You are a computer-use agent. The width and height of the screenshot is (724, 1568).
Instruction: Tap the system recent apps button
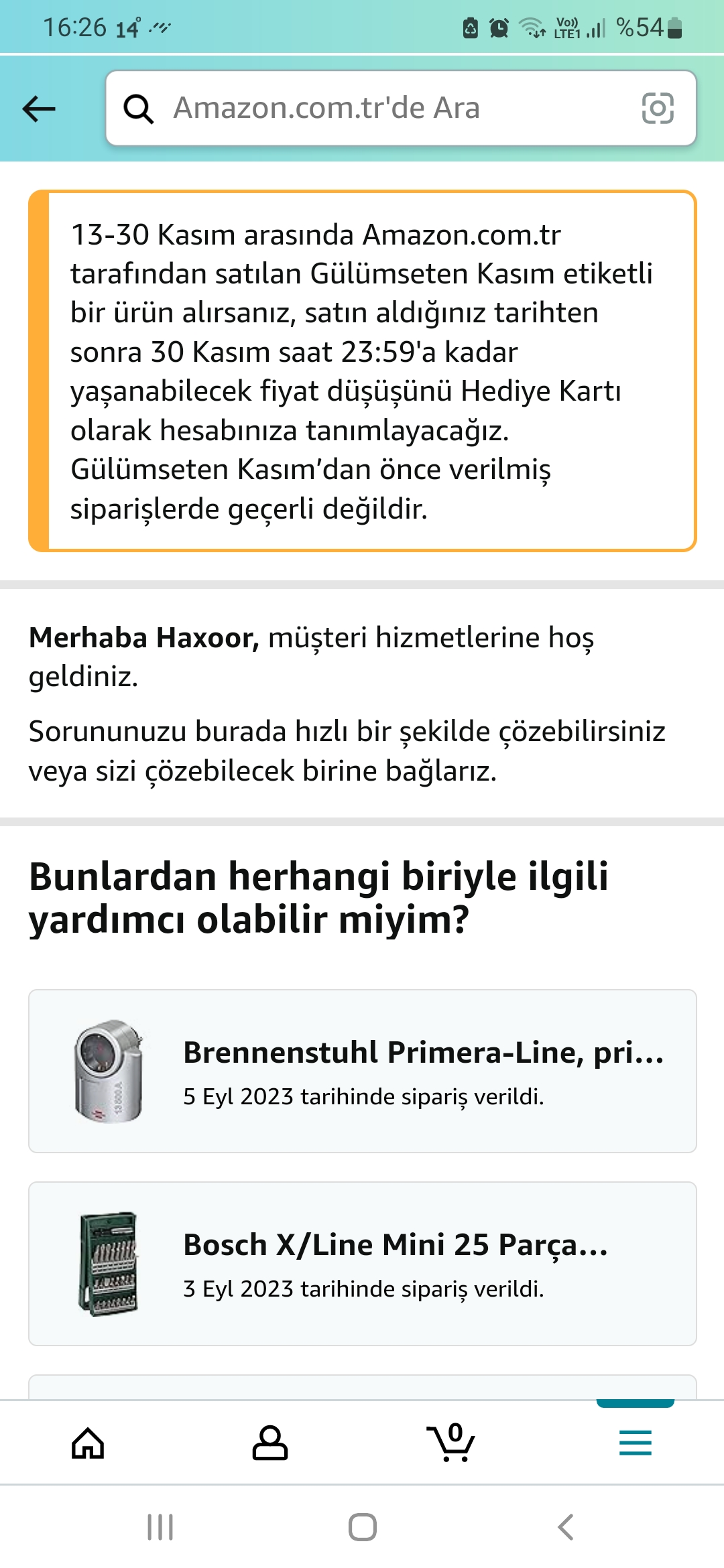tap(160, 1527)
